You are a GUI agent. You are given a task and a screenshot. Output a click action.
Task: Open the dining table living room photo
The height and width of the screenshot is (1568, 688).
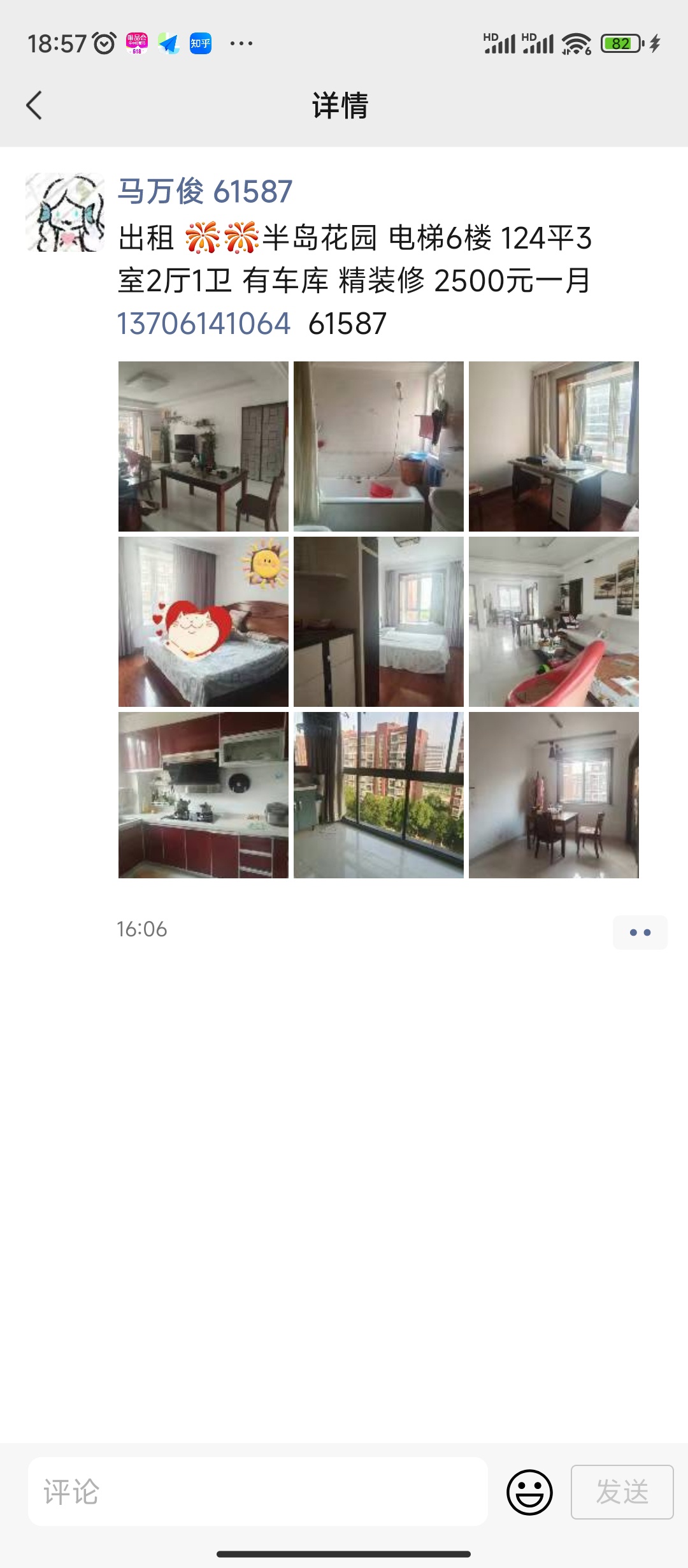coord(203,446)
